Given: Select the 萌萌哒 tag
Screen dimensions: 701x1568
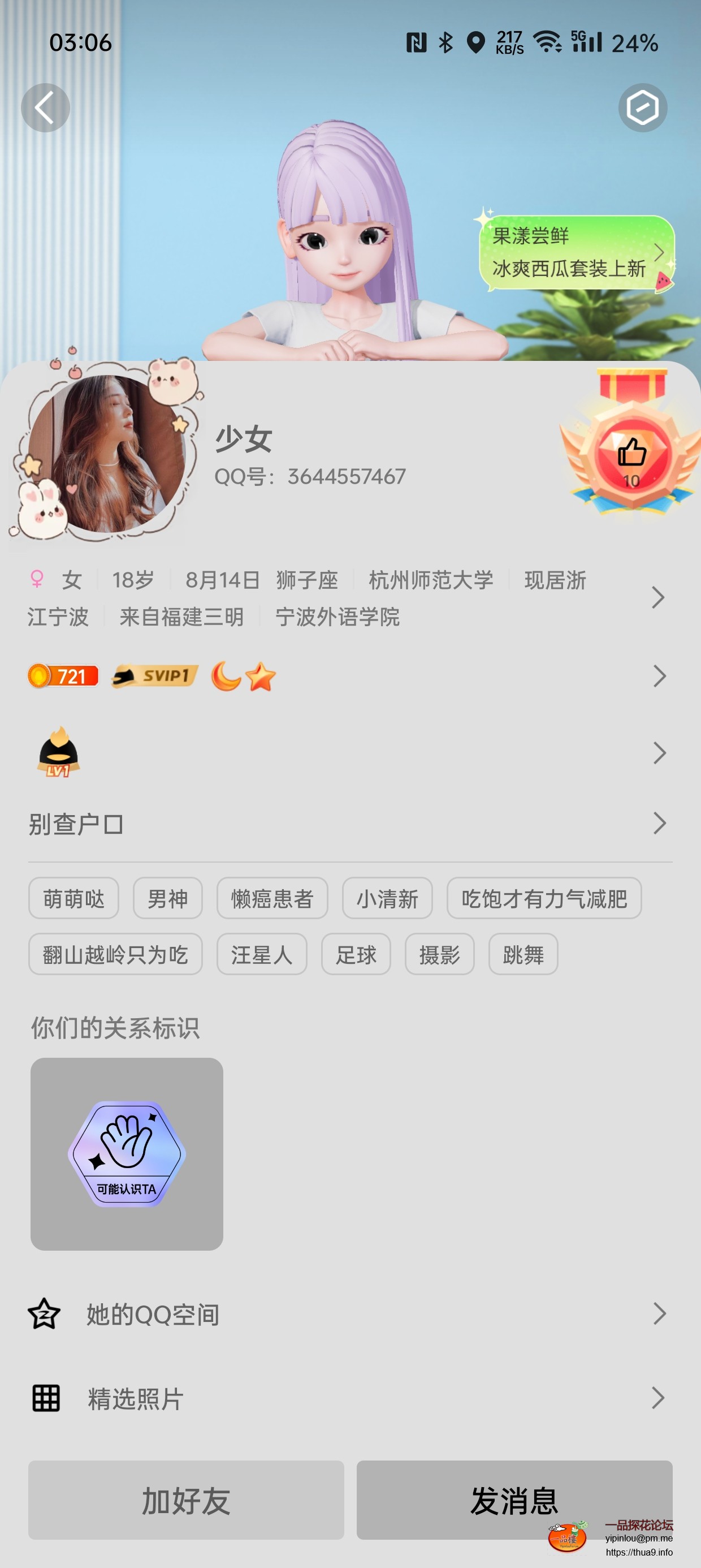Looking at the screenshot, I should click(73, 898).
